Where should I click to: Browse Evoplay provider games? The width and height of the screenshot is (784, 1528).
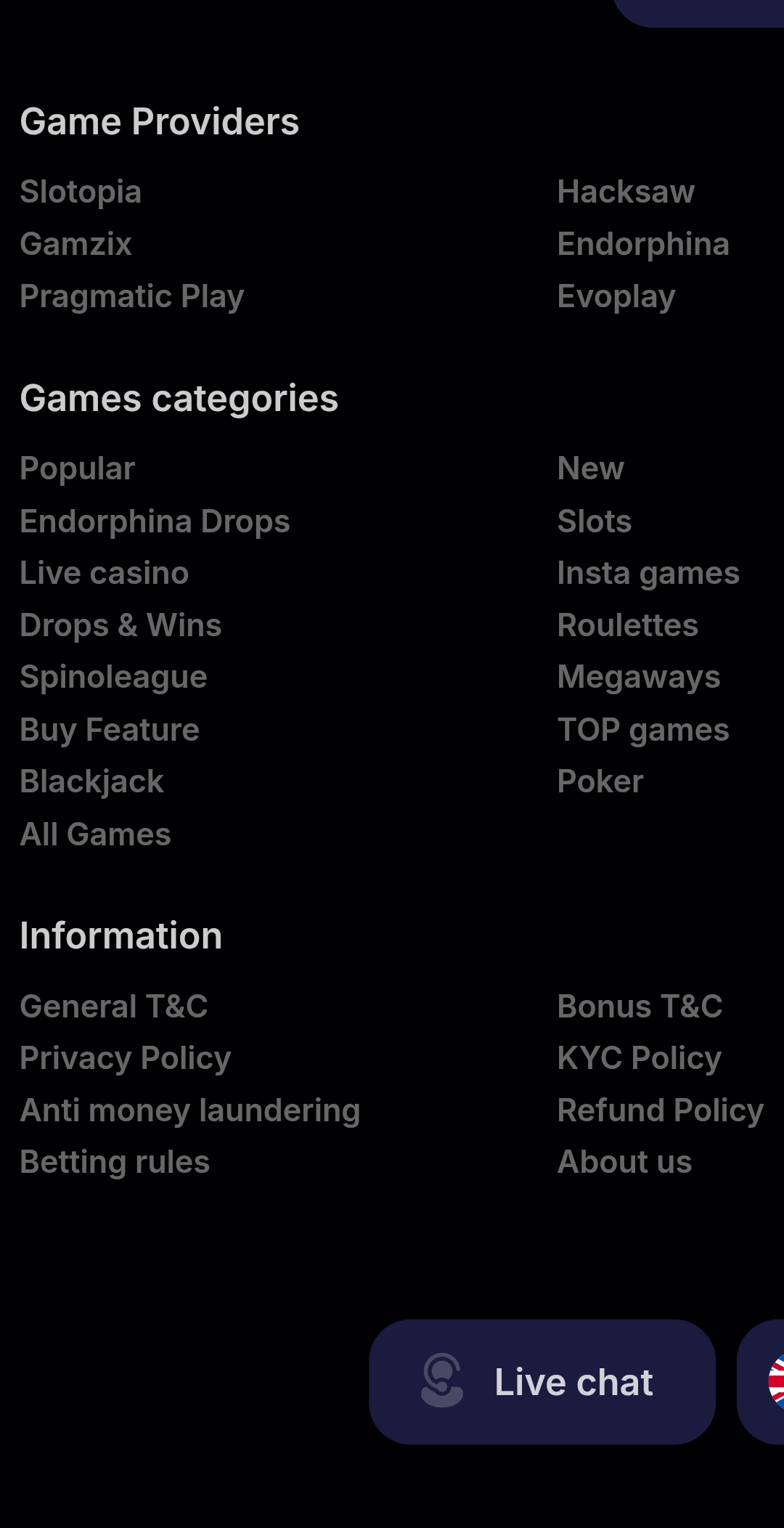[616, 296]
